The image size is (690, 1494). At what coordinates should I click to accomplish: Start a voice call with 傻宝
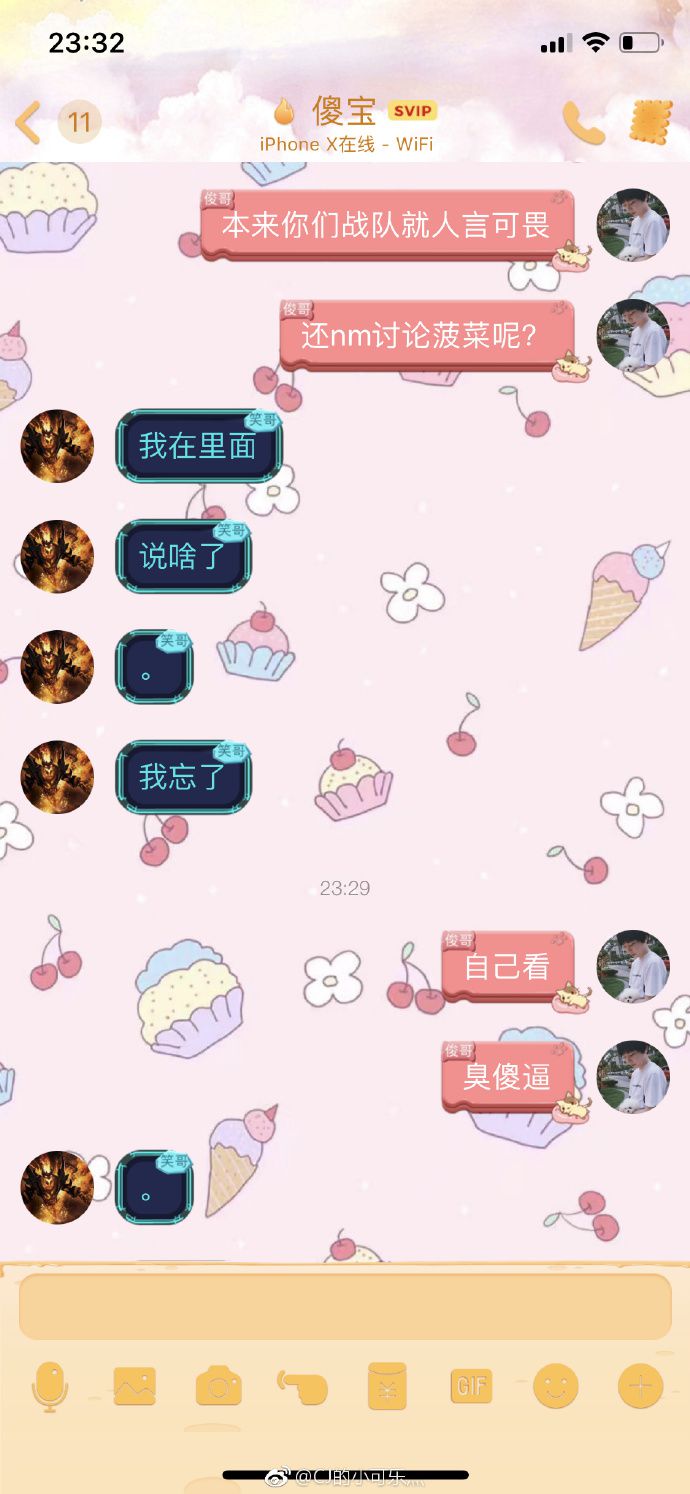click(x=583, y=123)
